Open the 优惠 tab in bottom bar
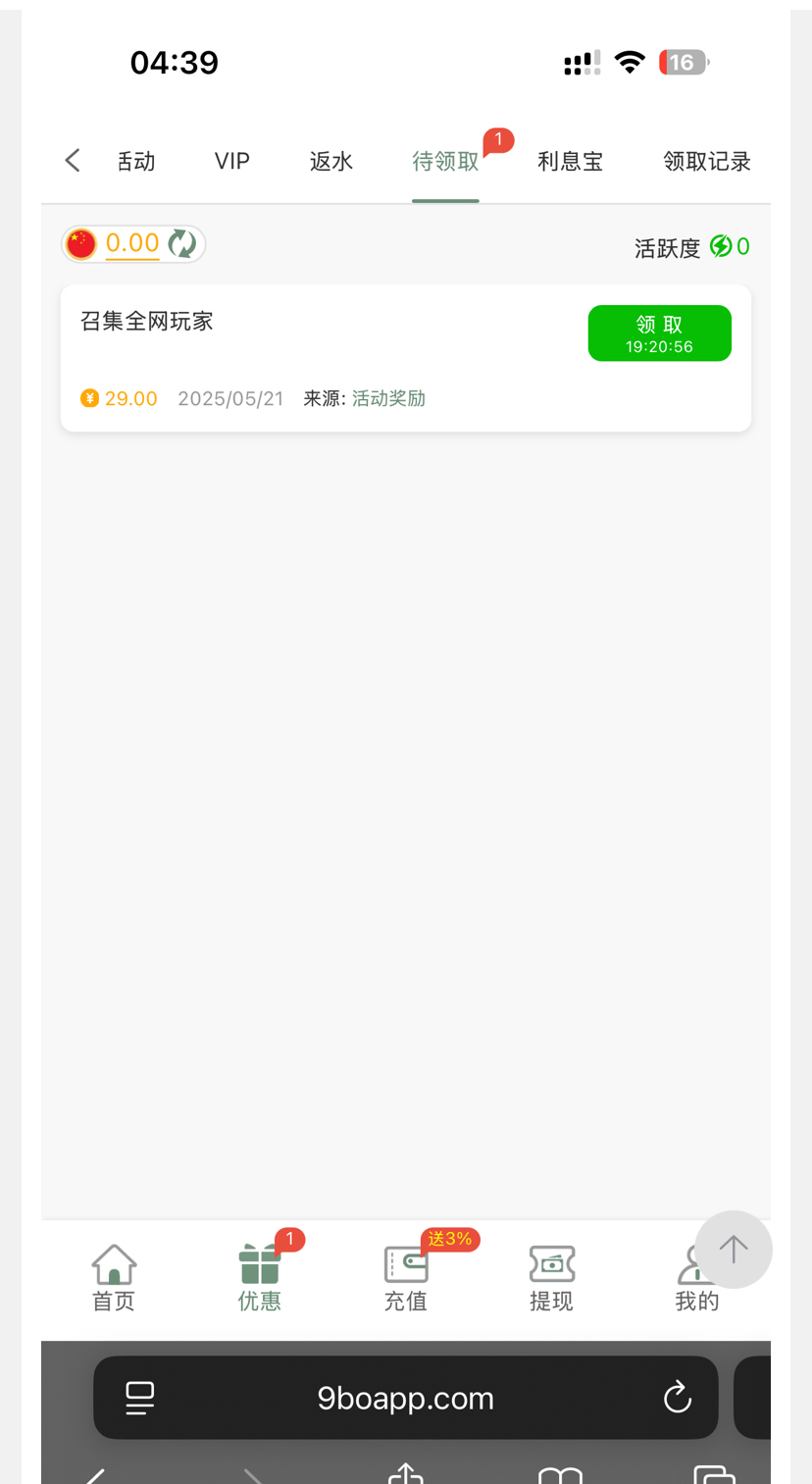Screen dimensions: 812x1484 click(260, 1277)
